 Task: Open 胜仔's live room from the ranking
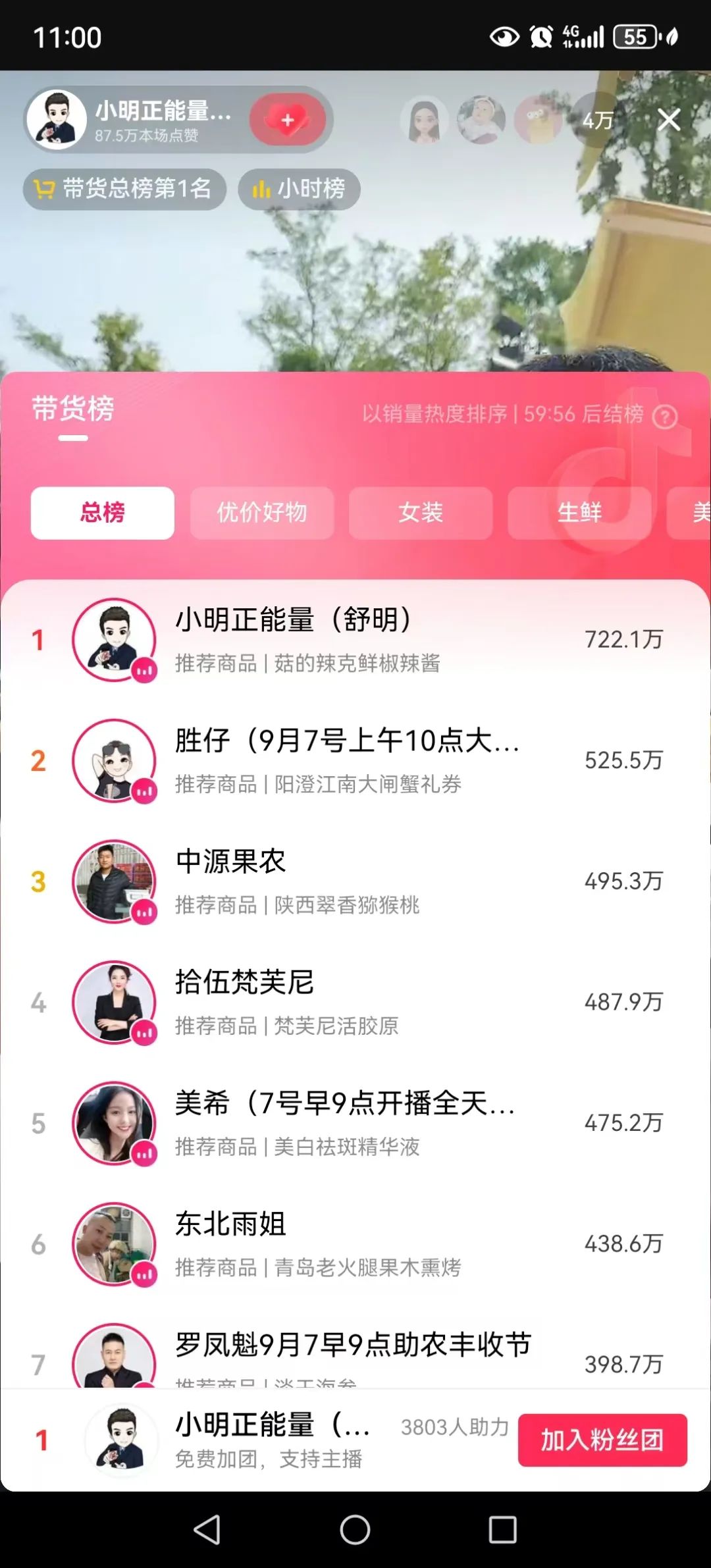(x=355, y=760)
